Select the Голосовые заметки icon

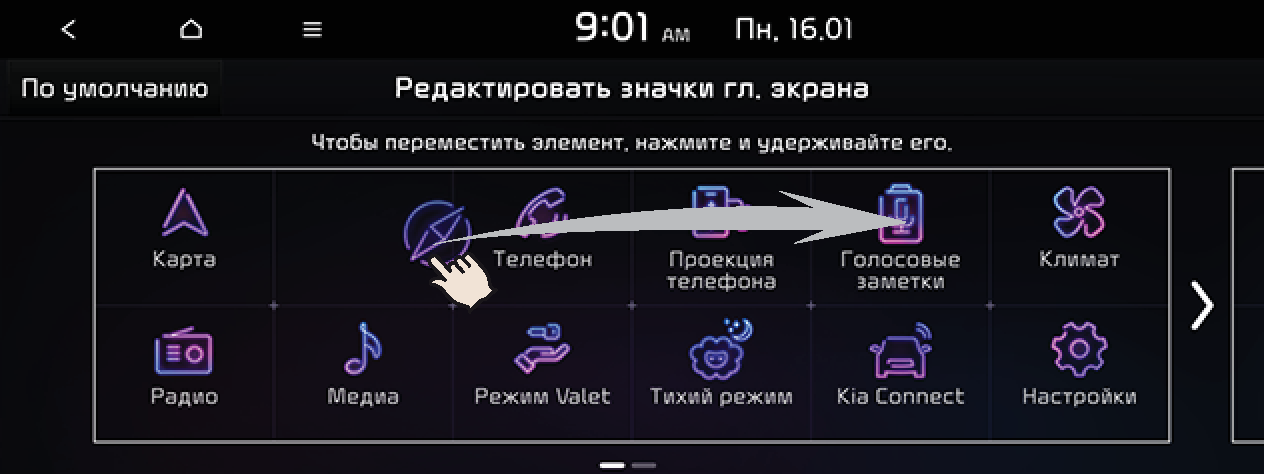click(x=900, y=238)
